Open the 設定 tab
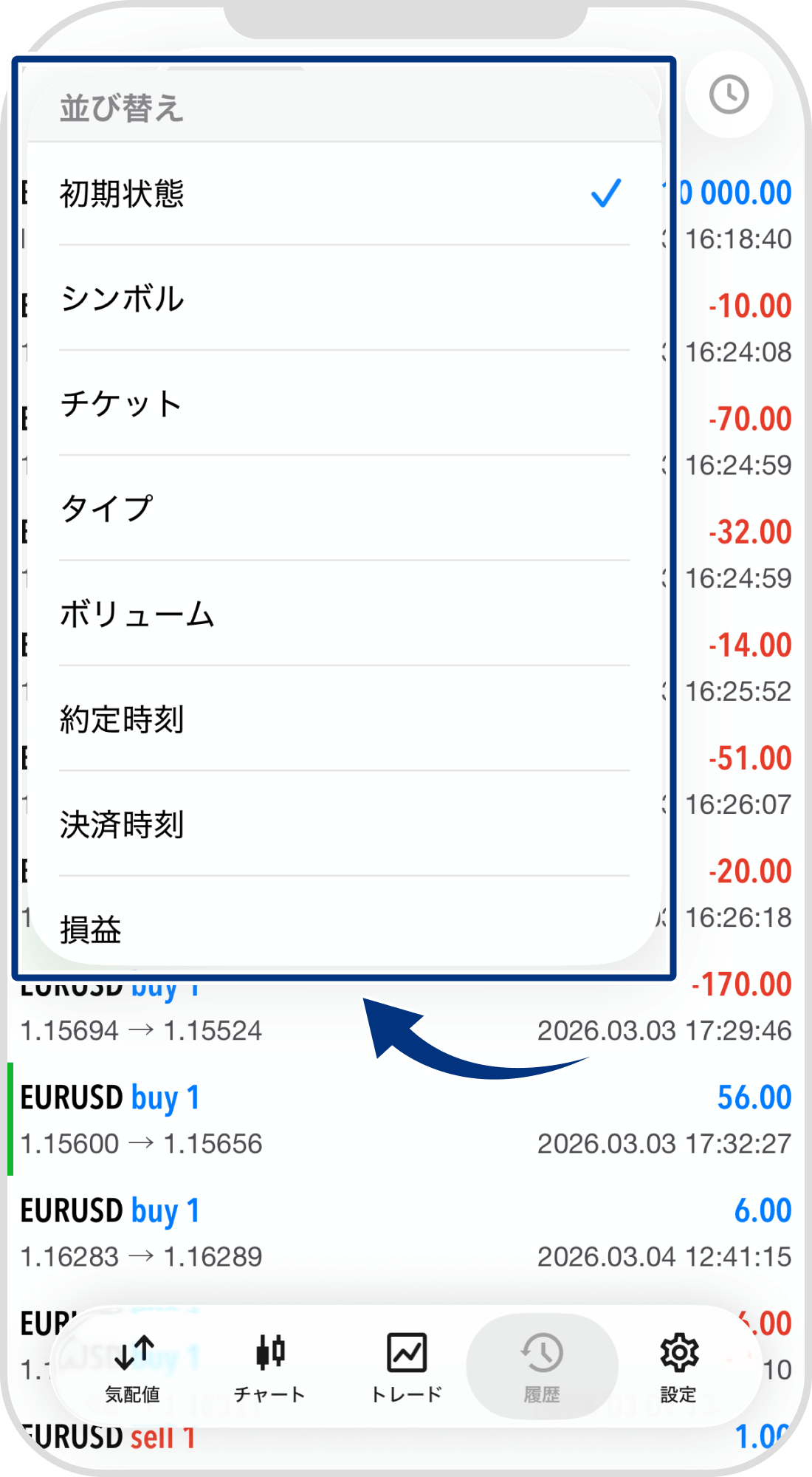812x1477 pixels. 678,1366
